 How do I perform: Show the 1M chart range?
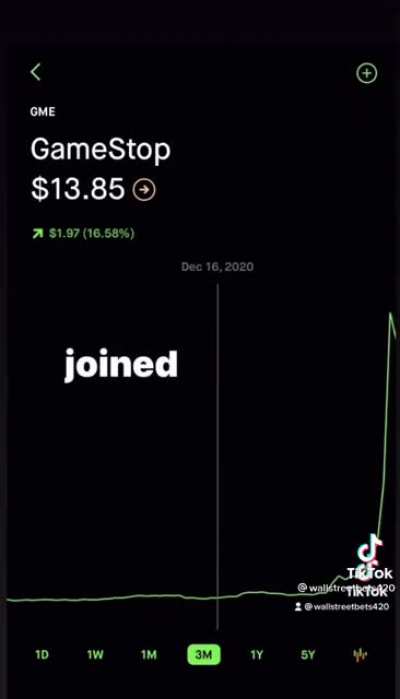pyautogui.click(x=149, y=654)
